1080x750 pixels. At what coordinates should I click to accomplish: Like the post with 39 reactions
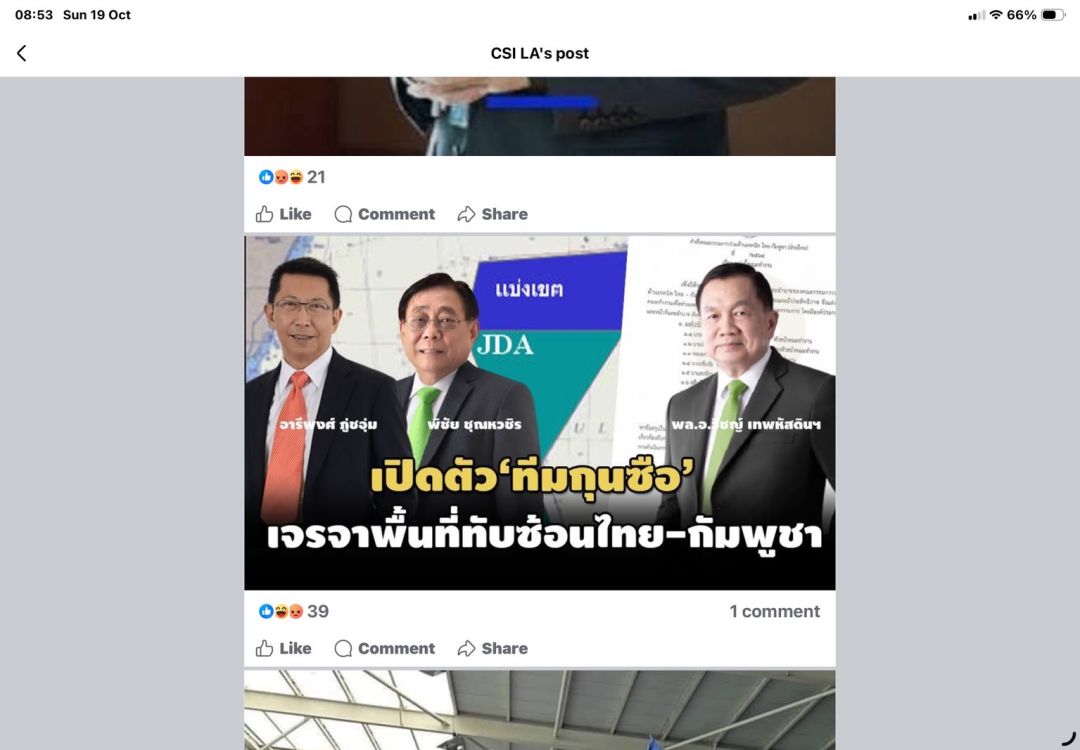click(283, 648)
